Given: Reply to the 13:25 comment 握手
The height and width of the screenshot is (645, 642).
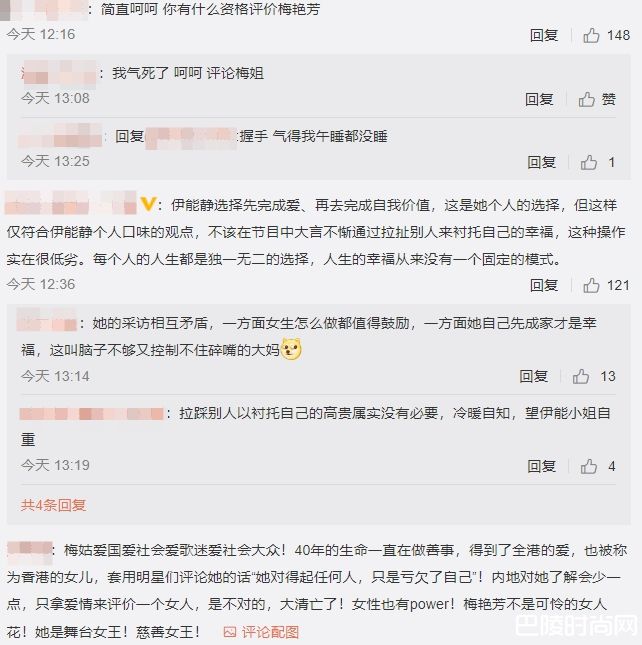Looking at the screenshot, I should (x=541, y=162).
